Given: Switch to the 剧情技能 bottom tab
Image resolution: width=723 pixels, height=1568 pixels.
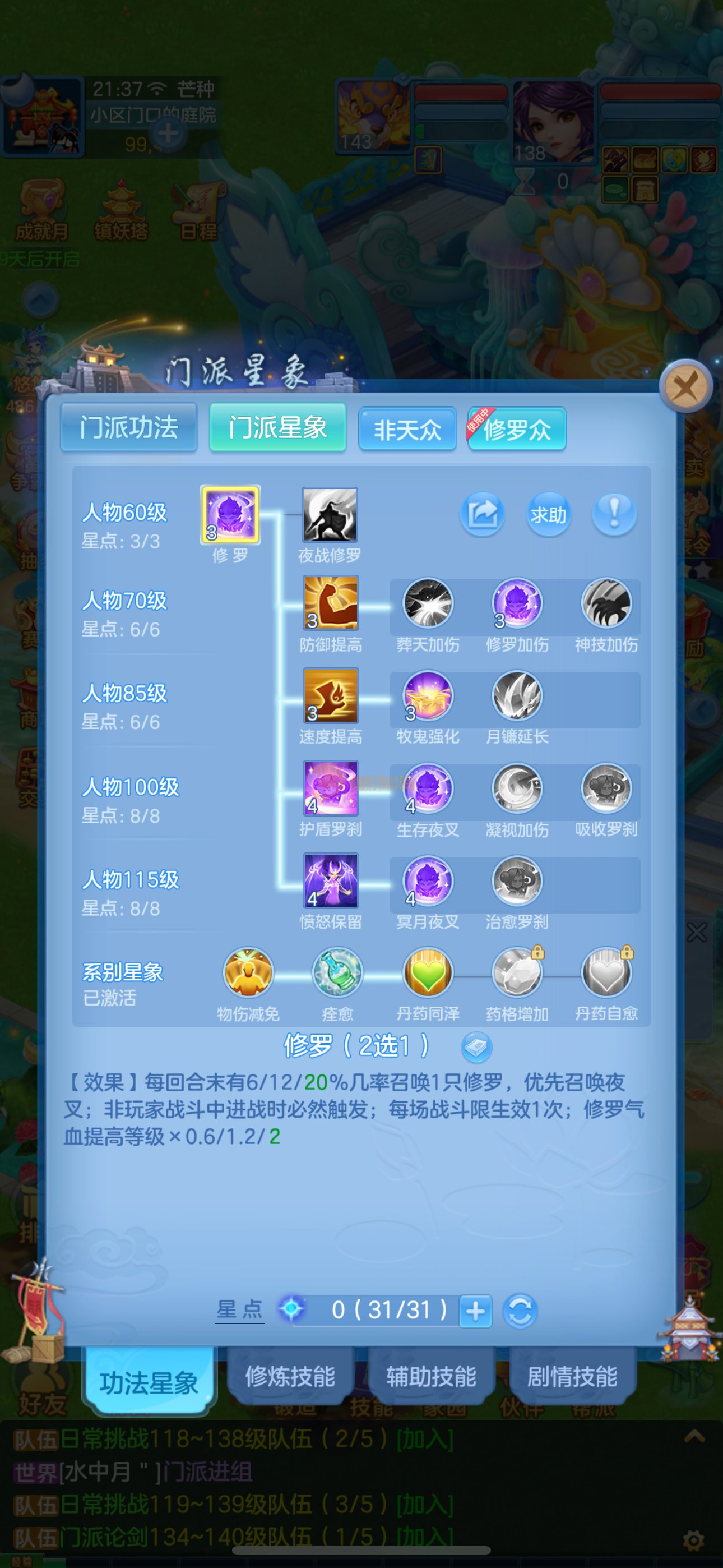Looking at the screenshot, I should [x=572, y=1376].
